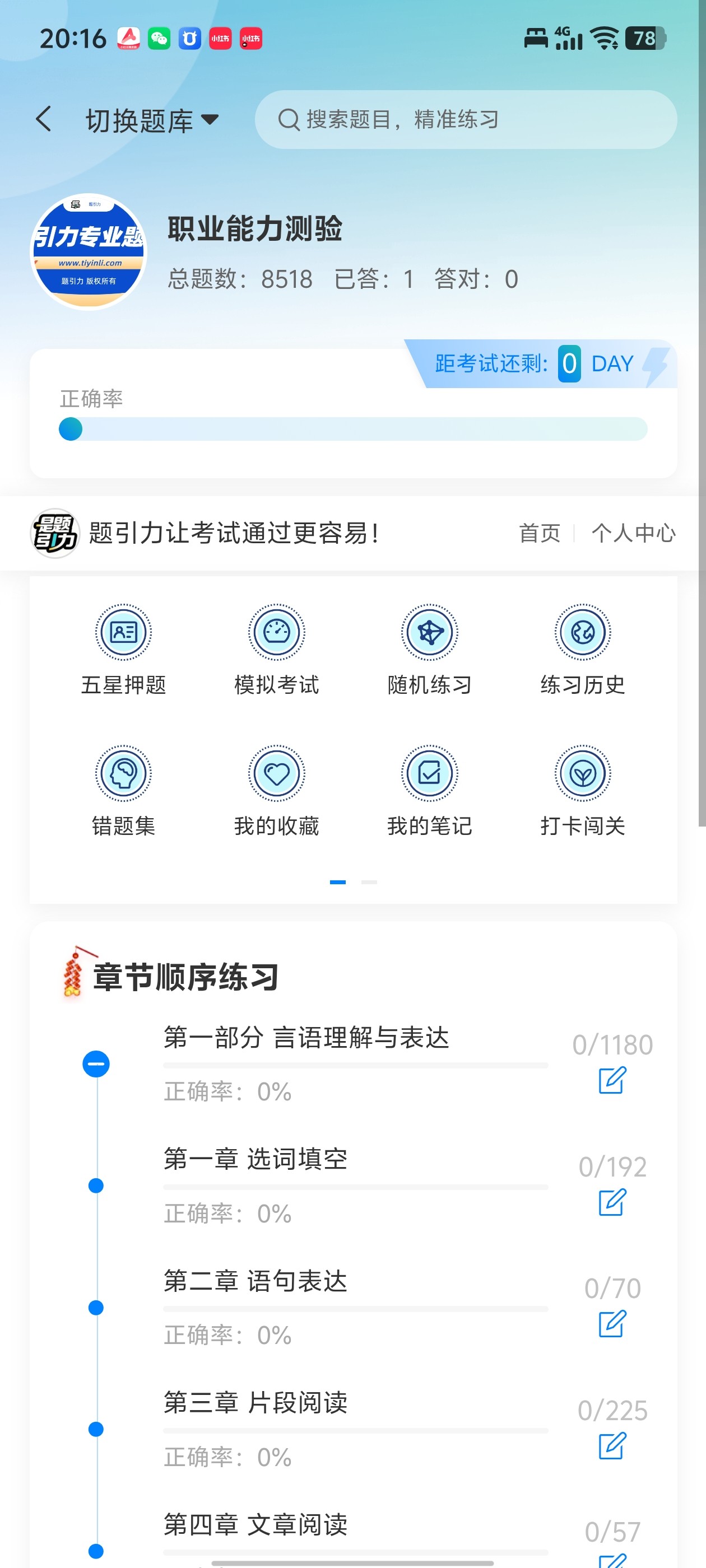Go to 首页 link
Viewport: 706px width, 1568px height.
tap(539, 533)
